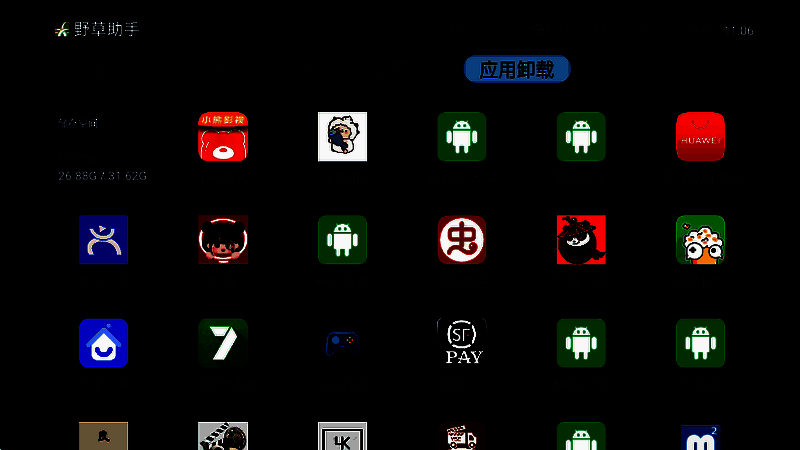Open the red HUAWEI app icon
Viewport: 800px width, 450px height.
pos(700,137)
